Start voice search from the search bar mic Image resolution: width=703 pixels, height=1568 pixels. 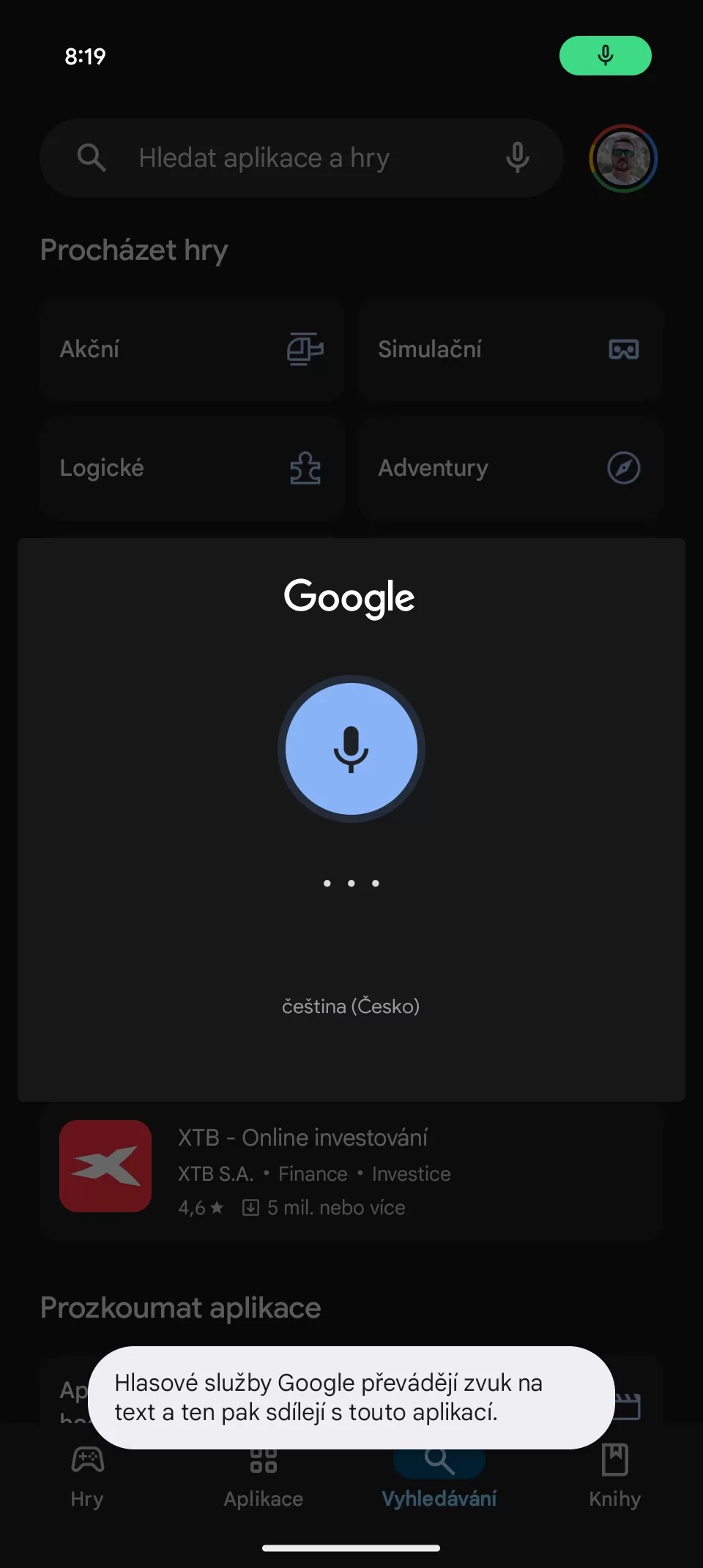click(517, 157)
